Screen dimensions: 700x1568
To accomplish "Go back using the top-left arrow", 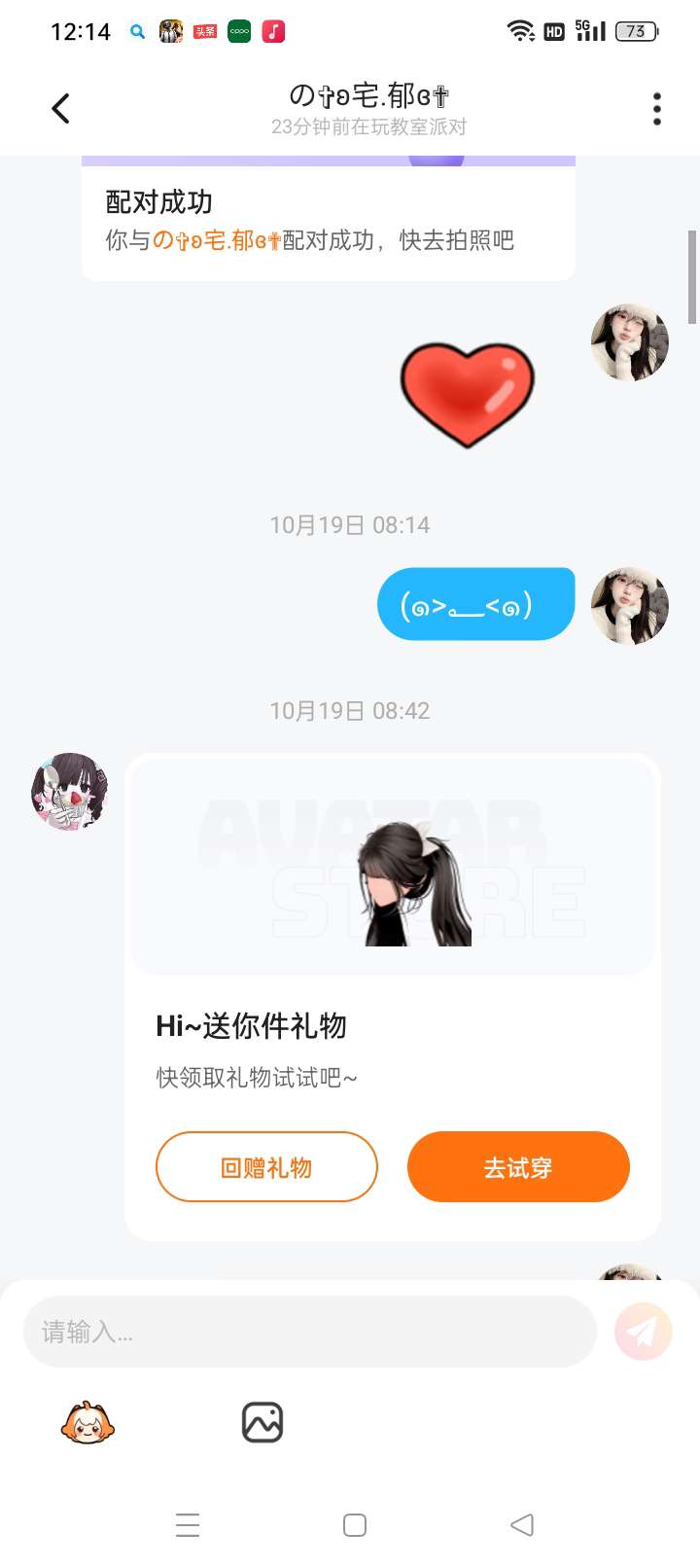I will [60, 109].
